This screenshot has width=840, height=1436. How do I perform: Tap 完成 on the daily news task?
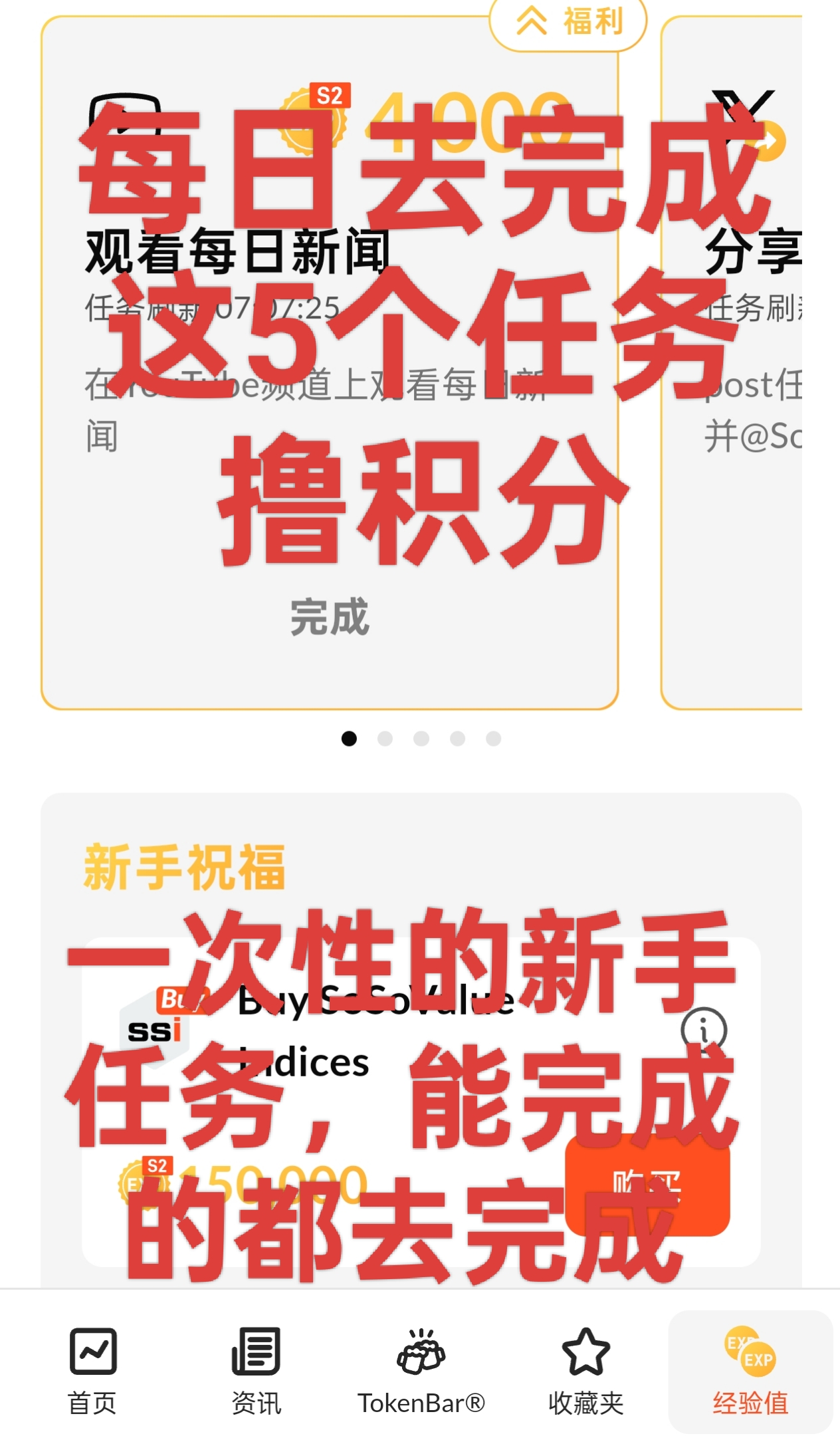tap(330, 617)
